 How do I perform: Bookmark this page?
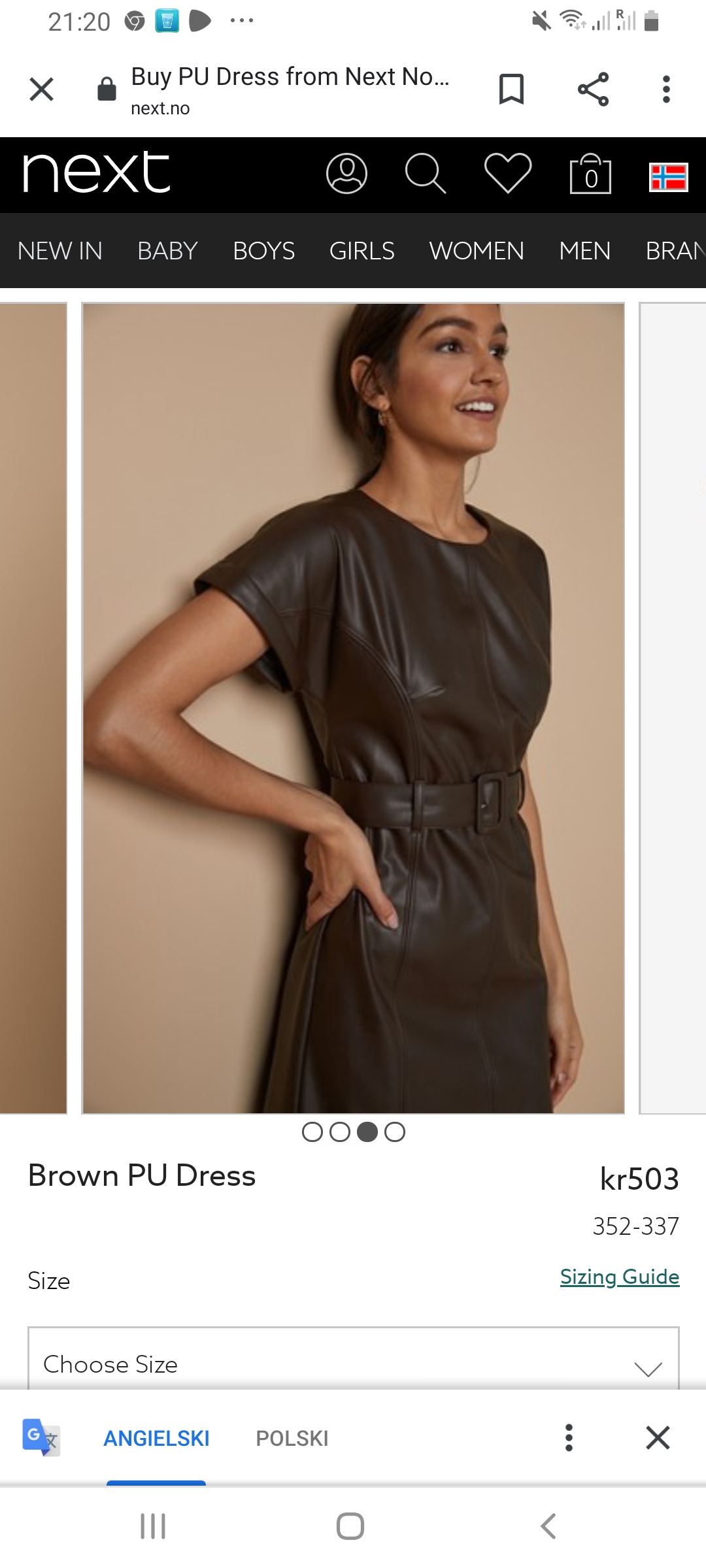pos(511,90)
